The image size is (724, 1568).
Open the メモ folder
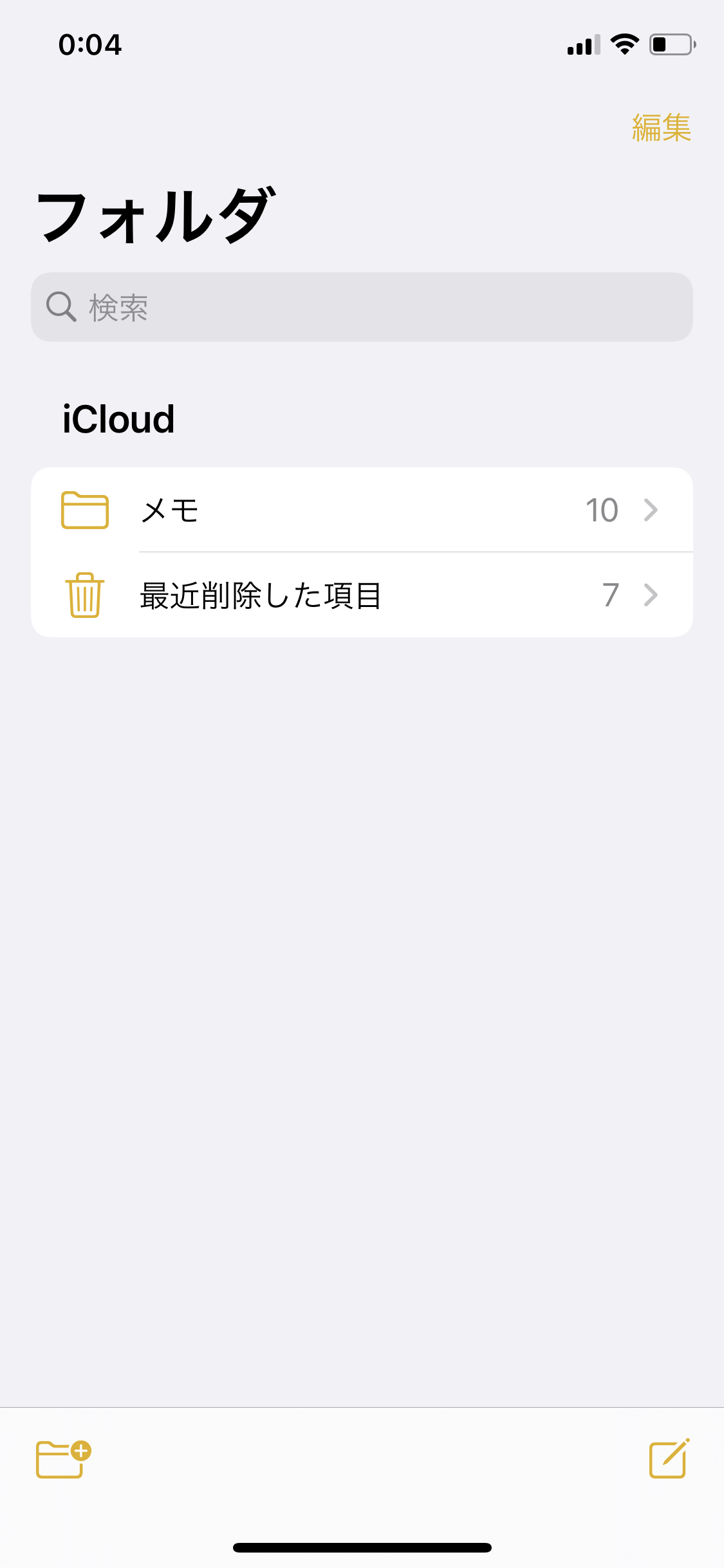pyautogui.click(x=362, y=510)
